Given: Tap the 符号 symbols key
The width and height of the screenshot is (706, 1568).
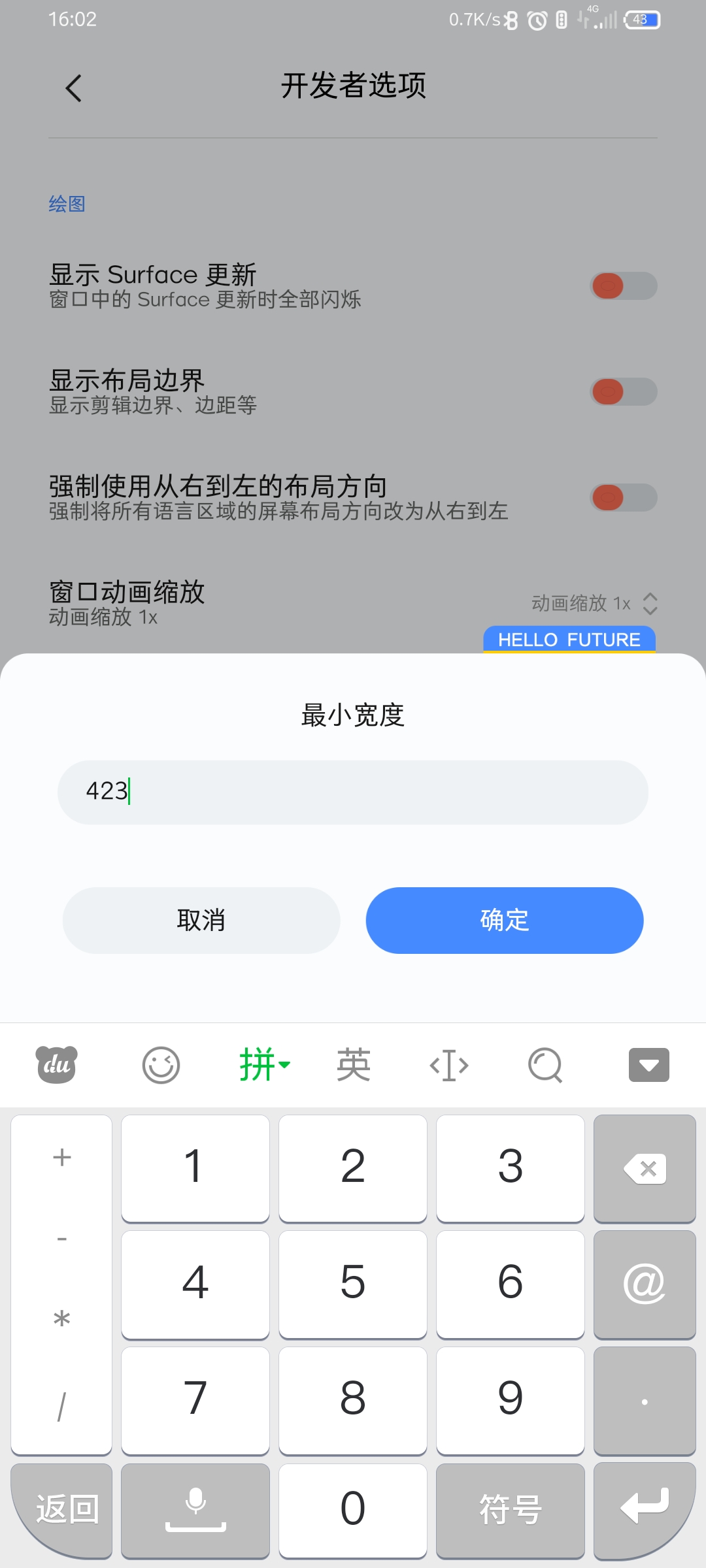Looking at the screenshot, I should tap(511, 1509).
